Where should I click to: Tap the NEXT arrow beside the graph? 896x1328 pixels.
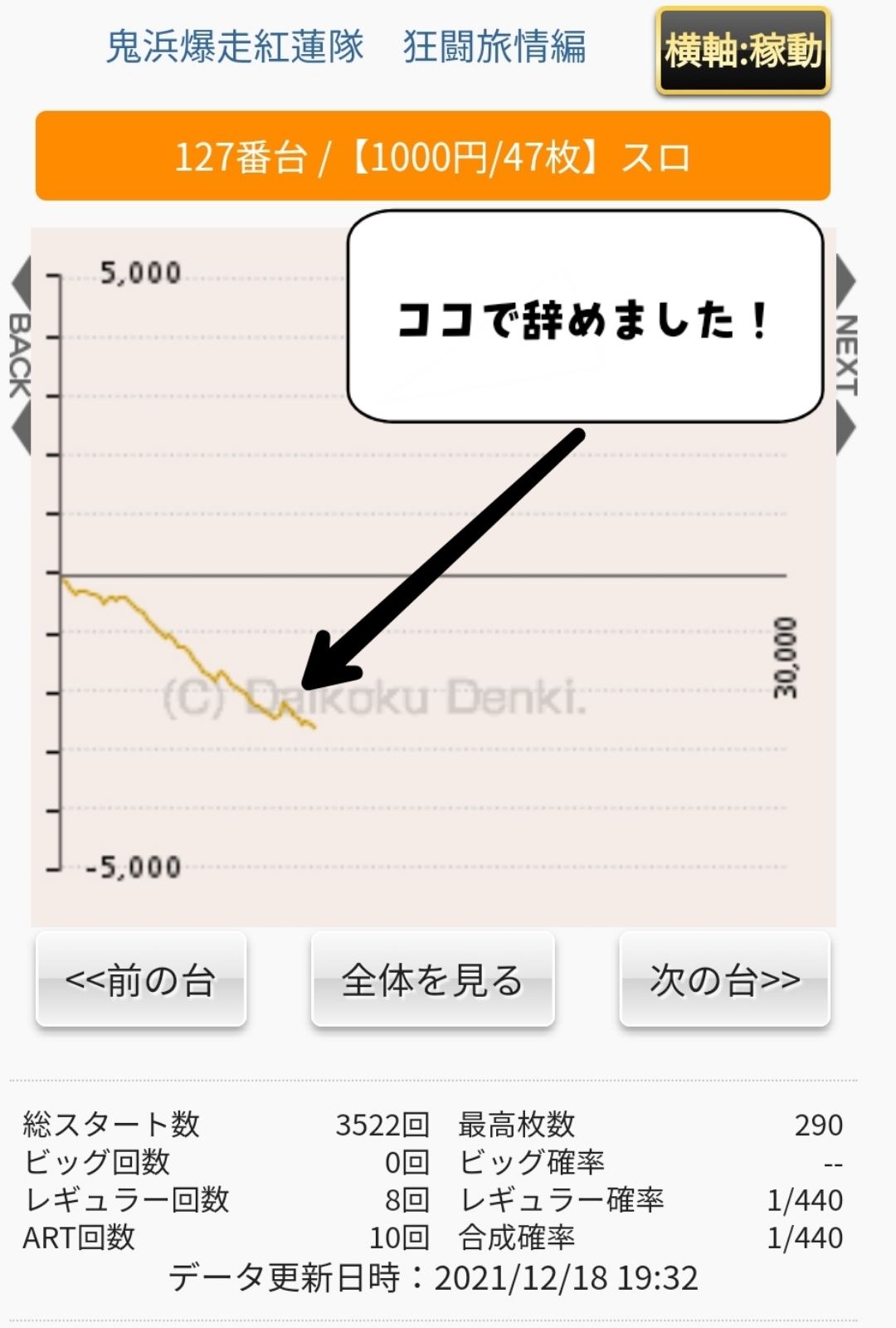[846, 355]
